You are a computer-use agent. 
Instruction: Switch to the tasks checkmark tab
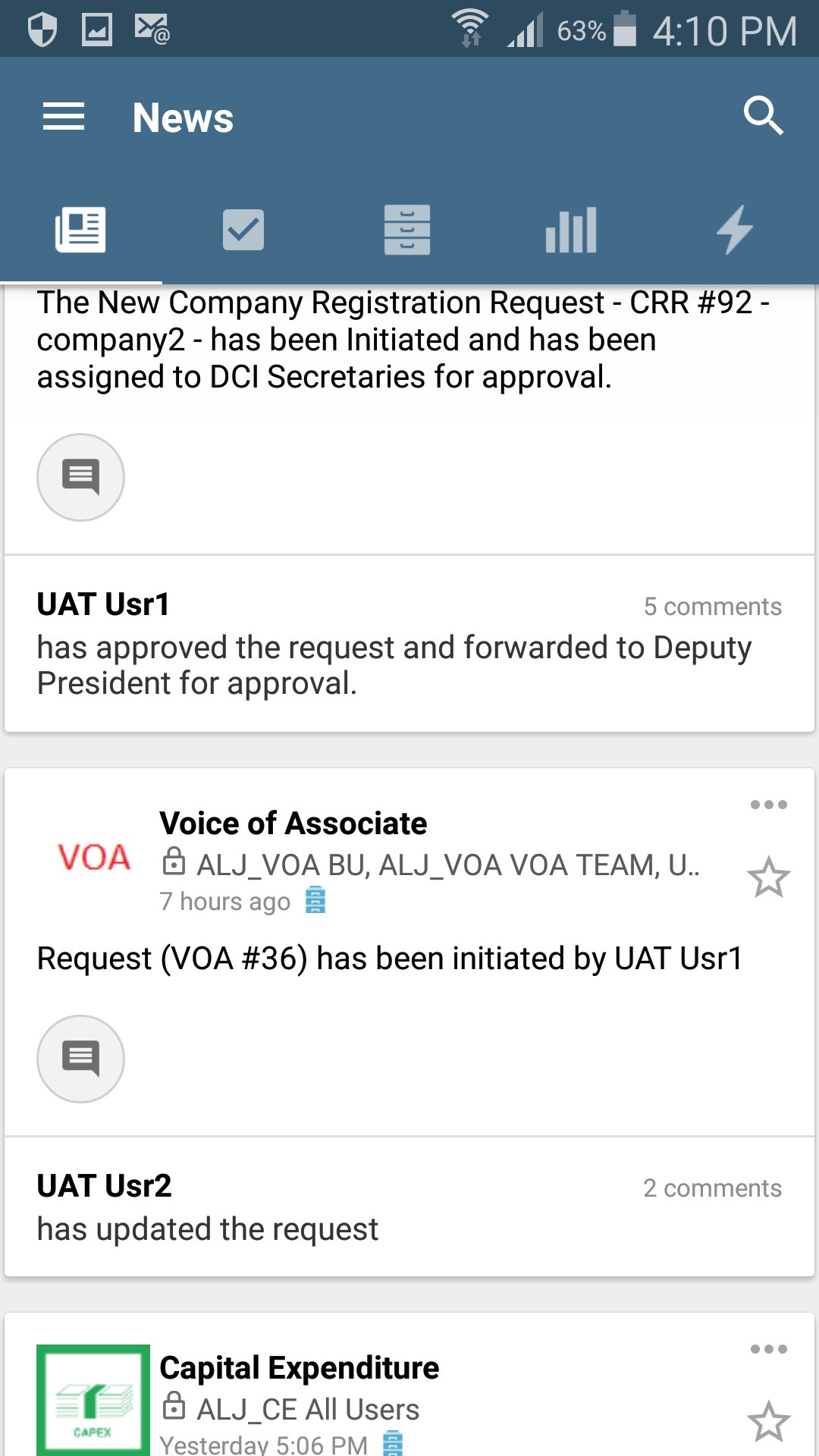pyautogui.click(x=243, y=230)
